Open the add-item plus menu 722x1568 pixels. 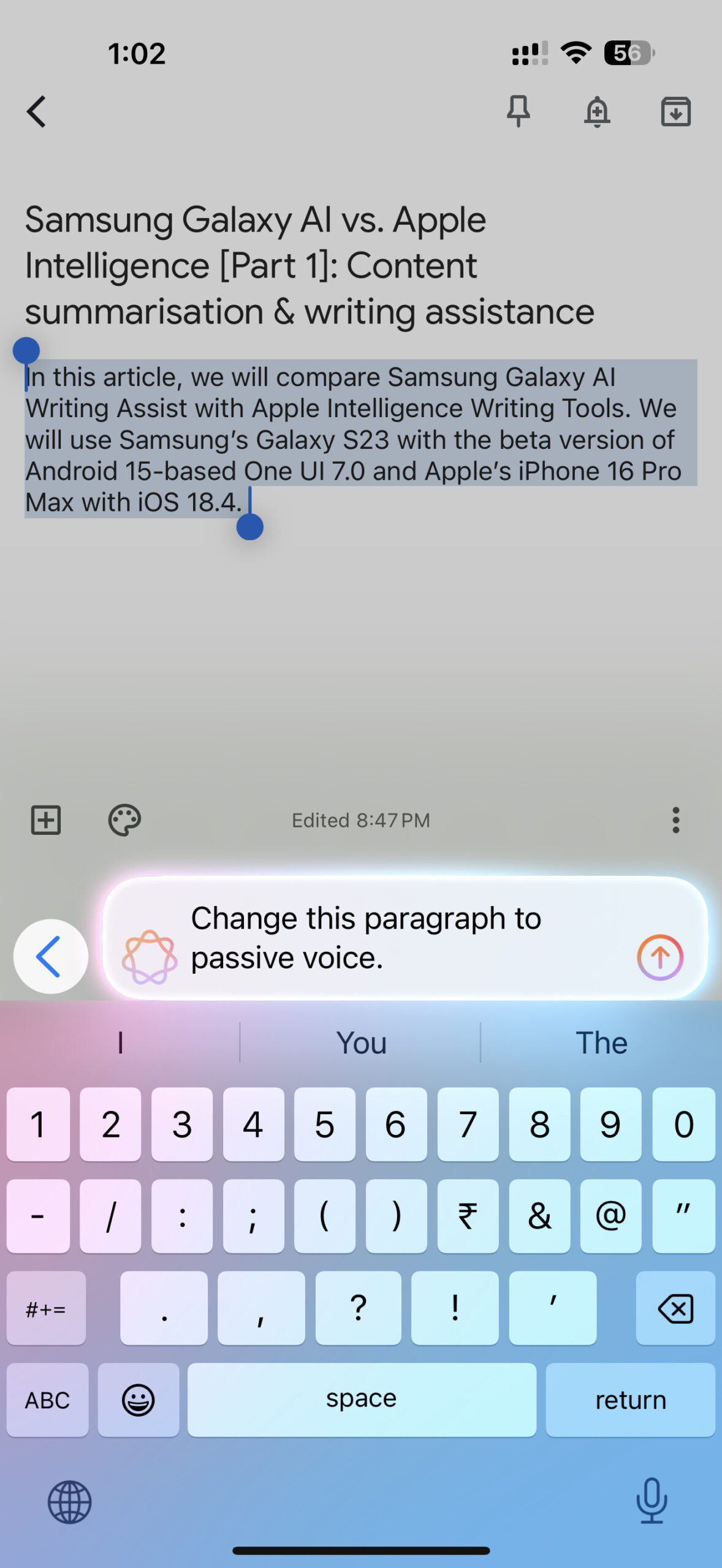pos(46,820)
